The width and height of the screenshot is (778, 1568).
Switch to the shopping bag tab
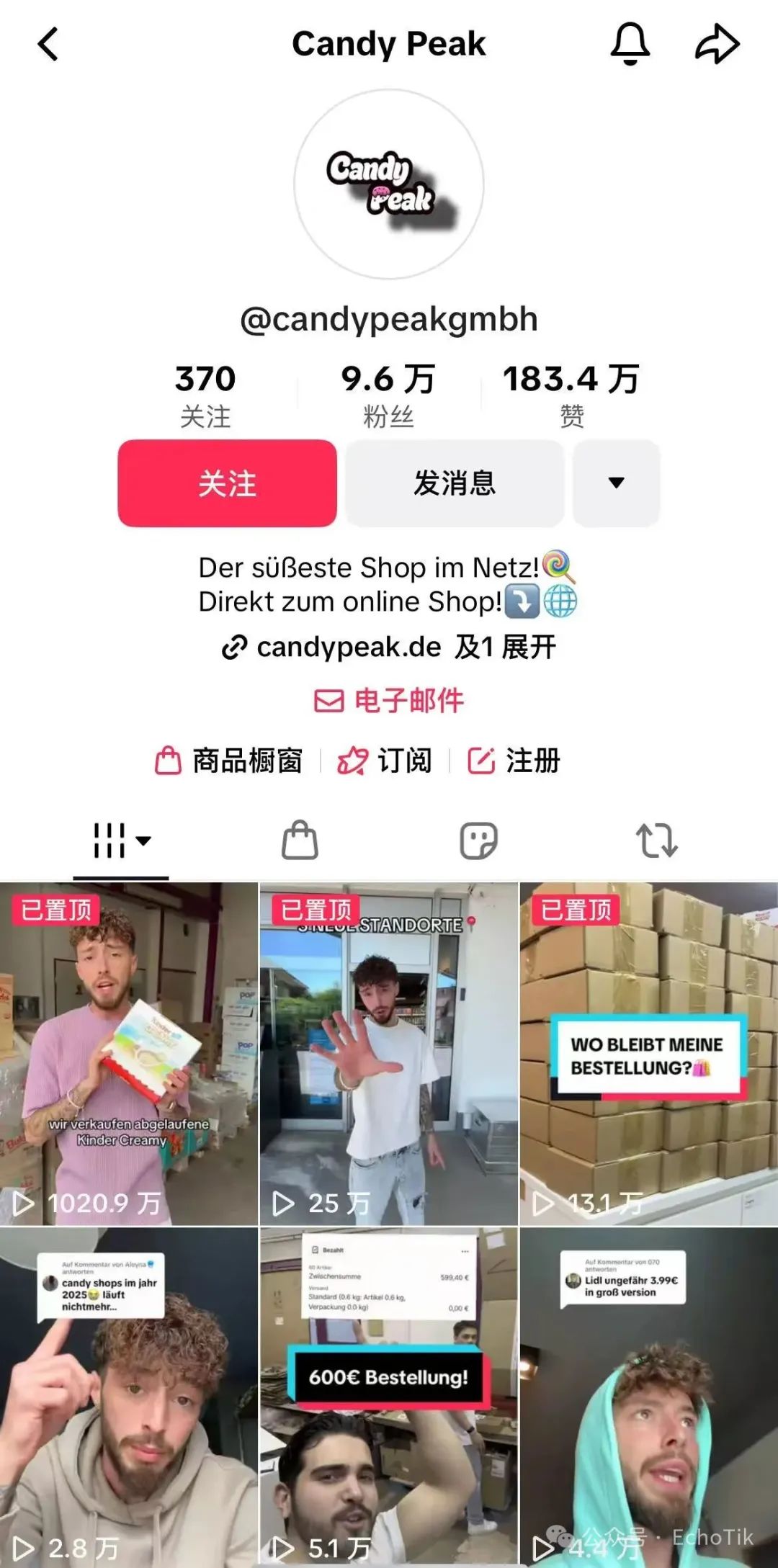(300, 841)
